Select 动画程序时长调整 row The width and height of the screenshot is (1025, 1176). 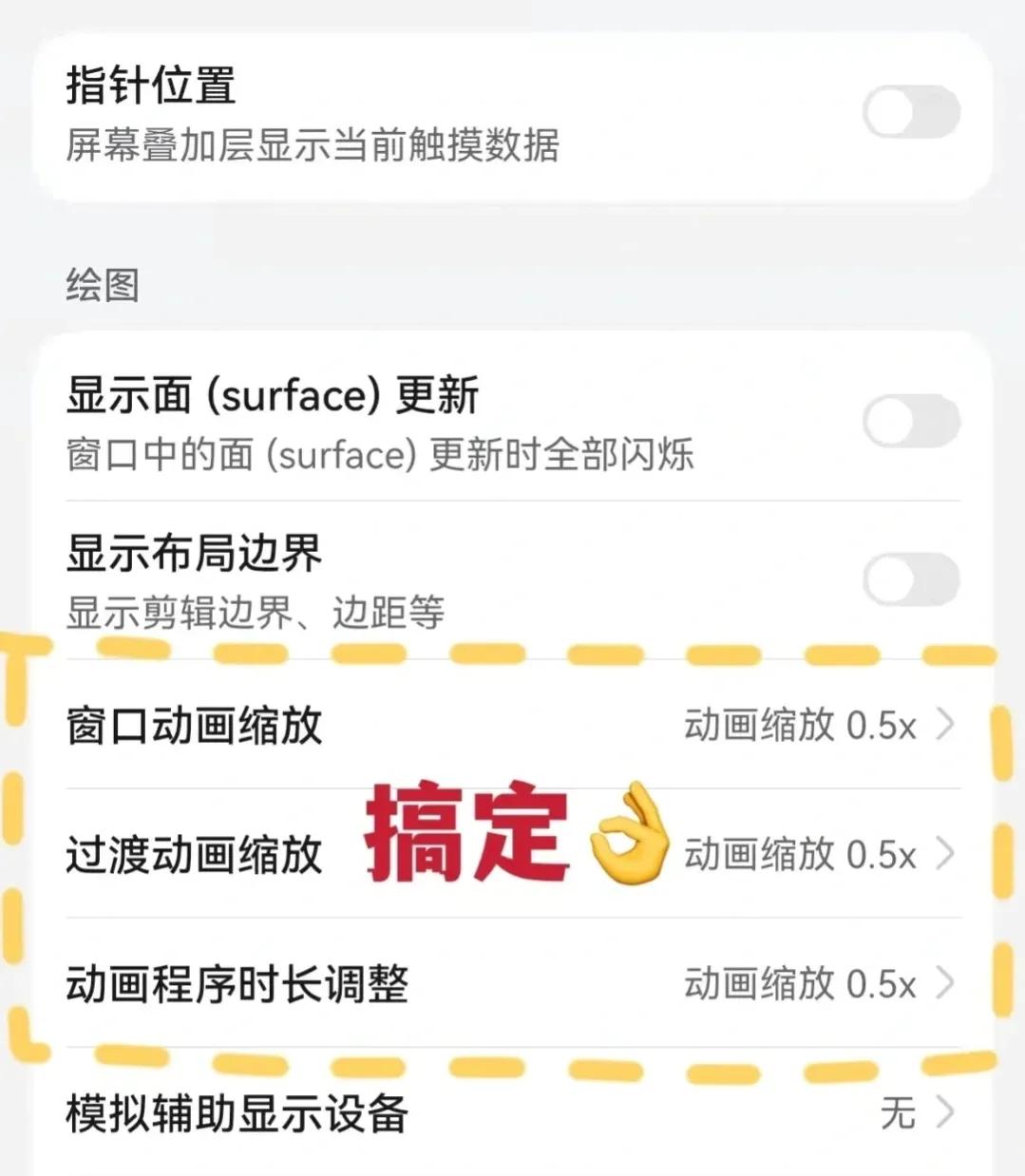tap(513, 983)
